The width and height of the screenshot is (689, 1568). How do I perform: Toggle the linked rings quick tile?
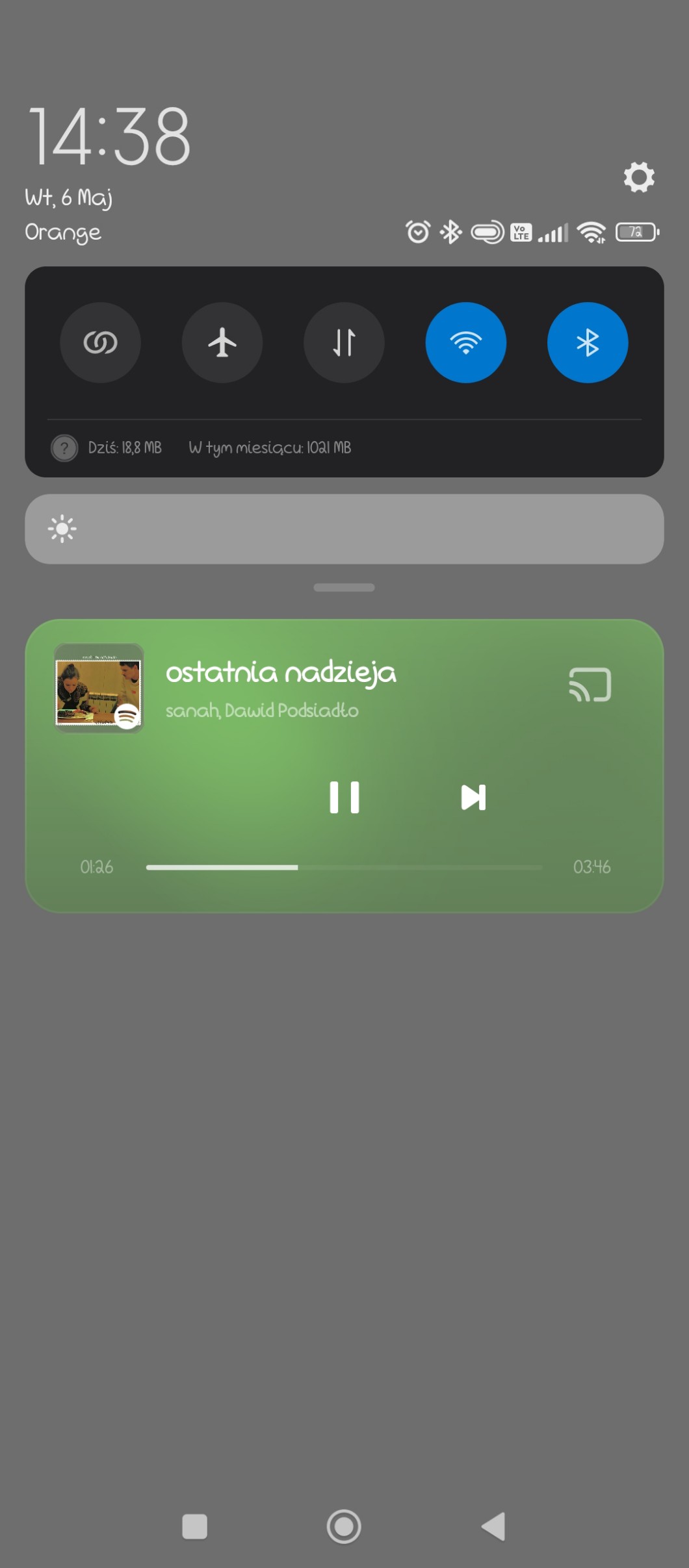tap(100, 342)
